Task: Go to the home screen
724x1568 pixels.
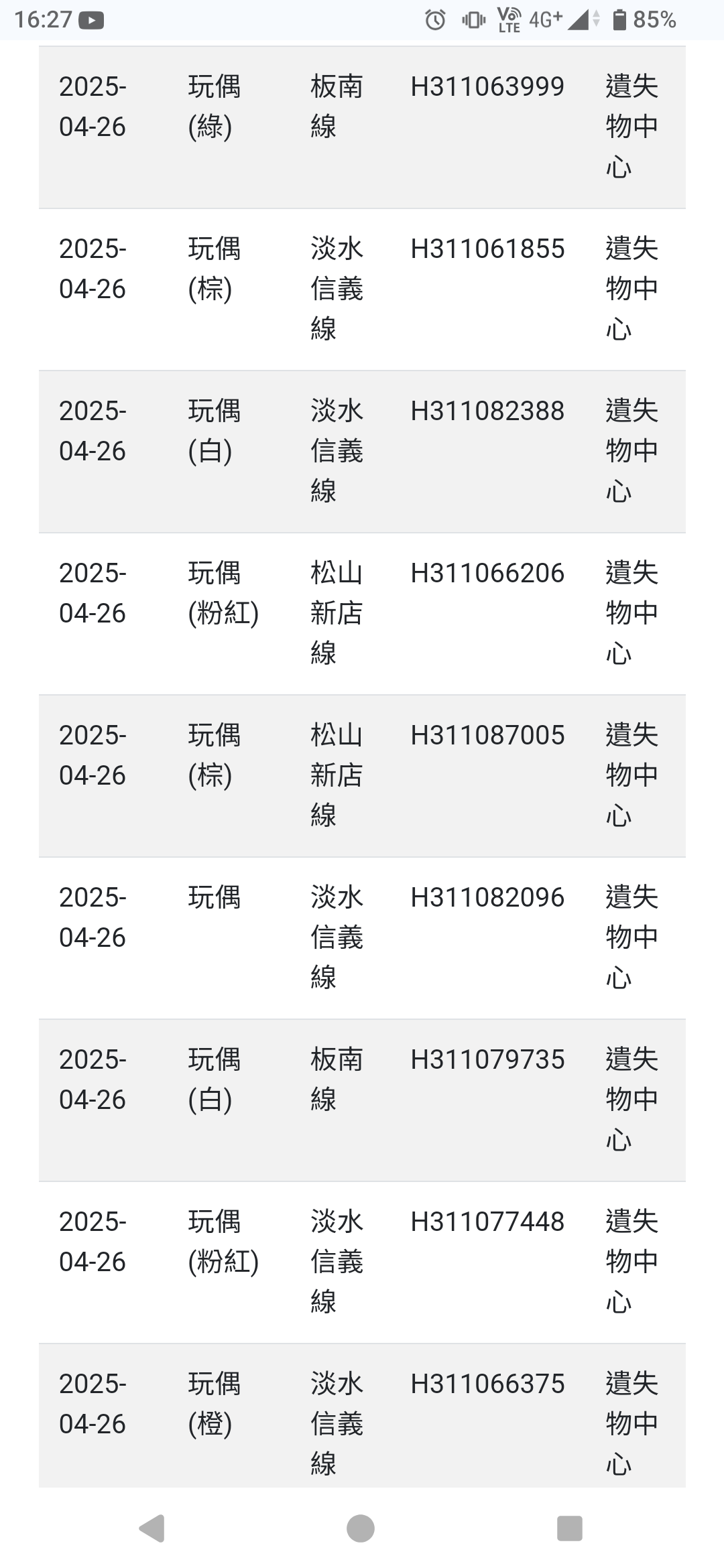Action: coord(361,1528)
